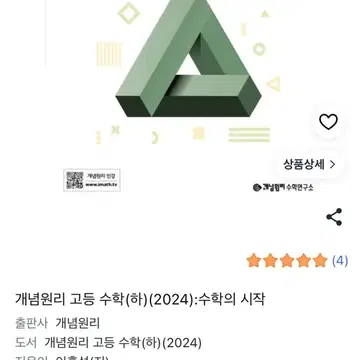360x360 pixels.
Task: Add this book to wishlist with heart icon
Action: point(328,122)
